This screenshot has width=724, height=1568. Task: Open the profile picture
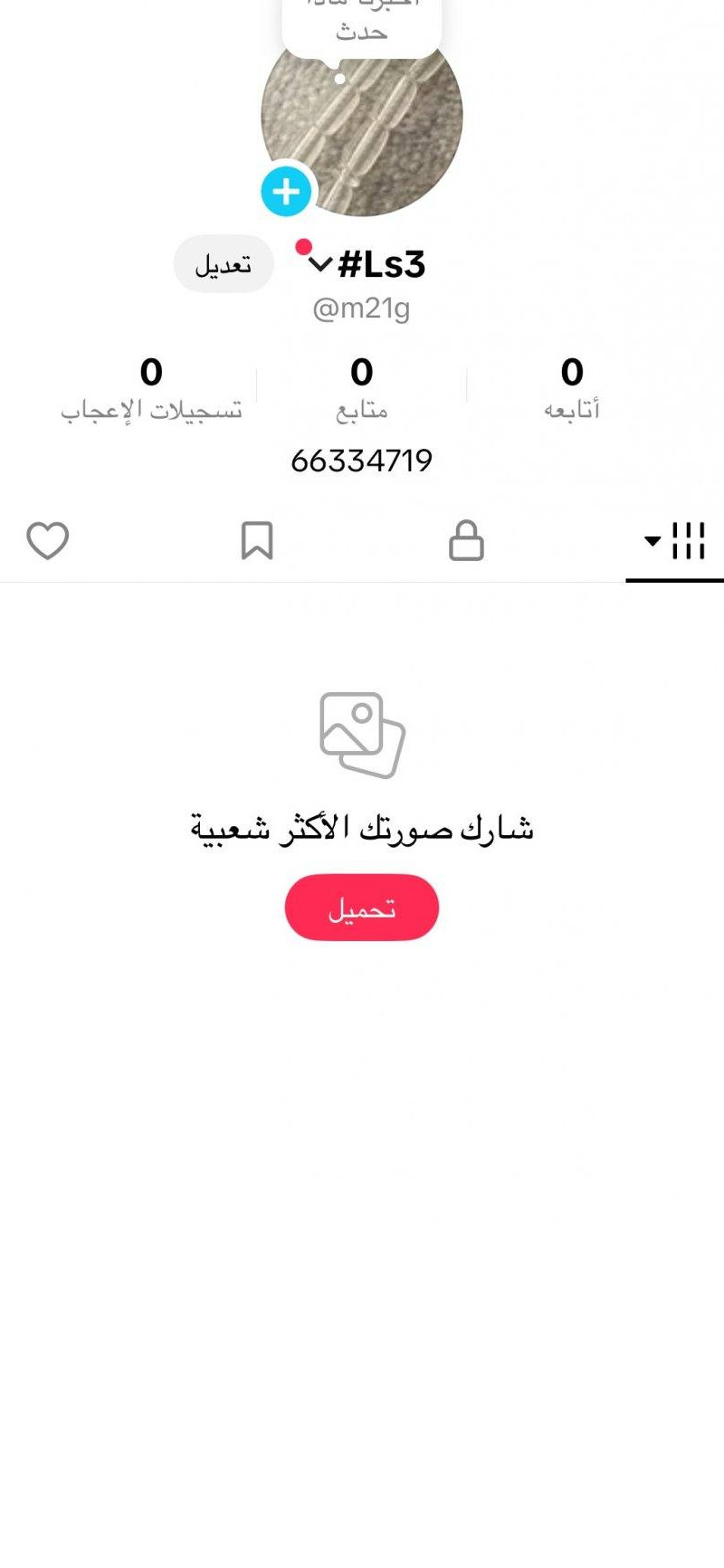380,136
